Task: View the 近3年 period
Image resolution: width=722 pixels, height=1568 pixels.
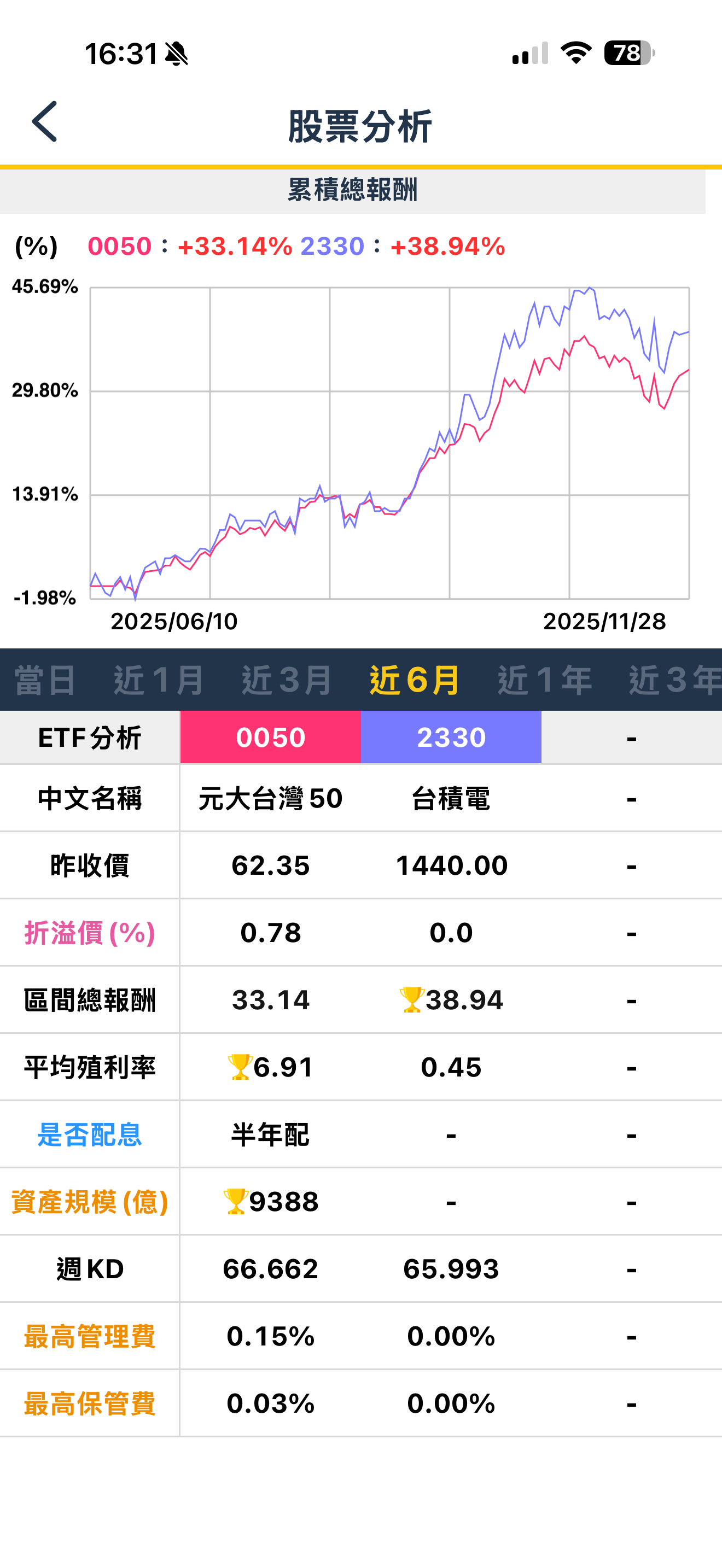Action: point(674,680)
